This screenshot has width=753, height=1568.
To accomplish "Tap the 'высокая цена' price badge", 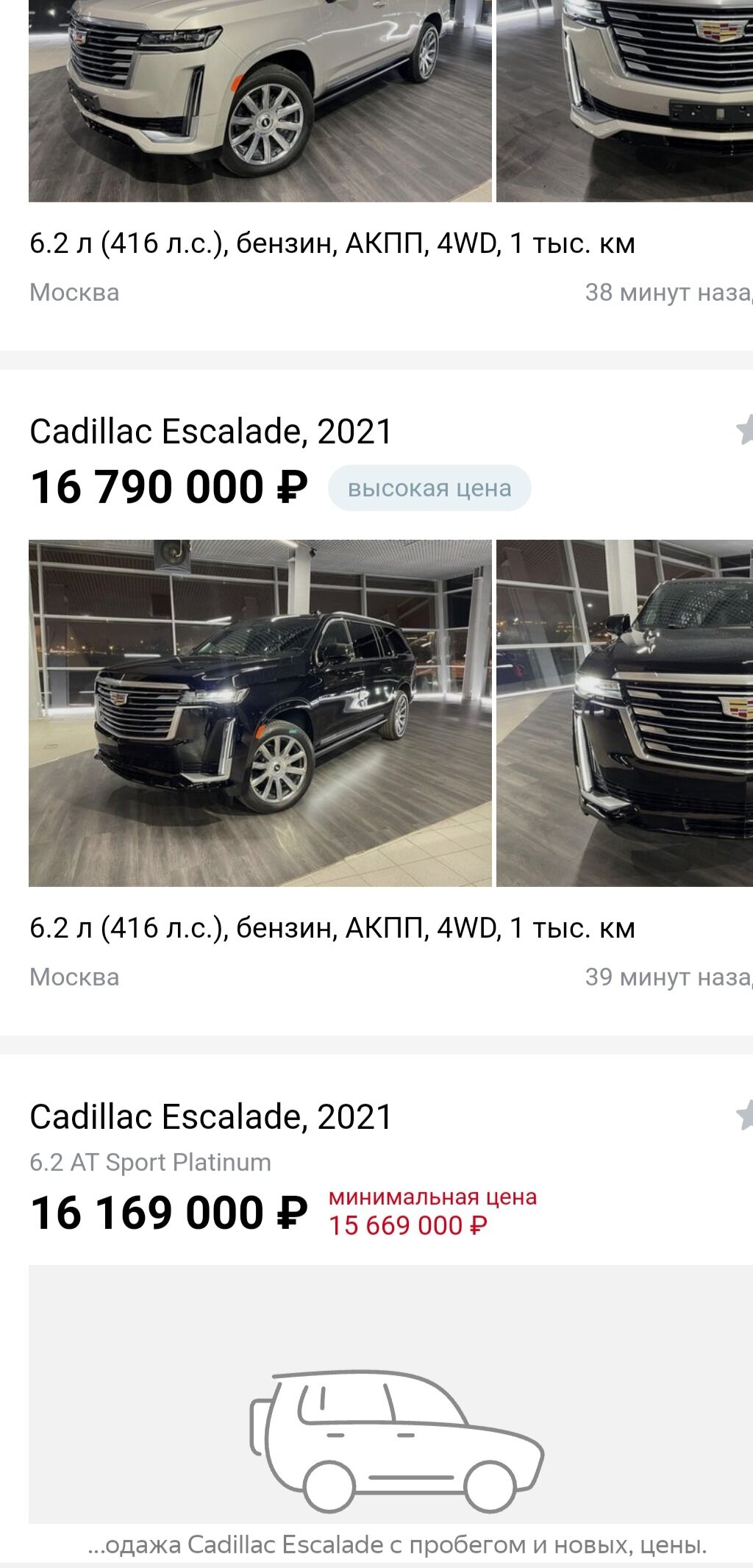I will click(x=429, y=488).
